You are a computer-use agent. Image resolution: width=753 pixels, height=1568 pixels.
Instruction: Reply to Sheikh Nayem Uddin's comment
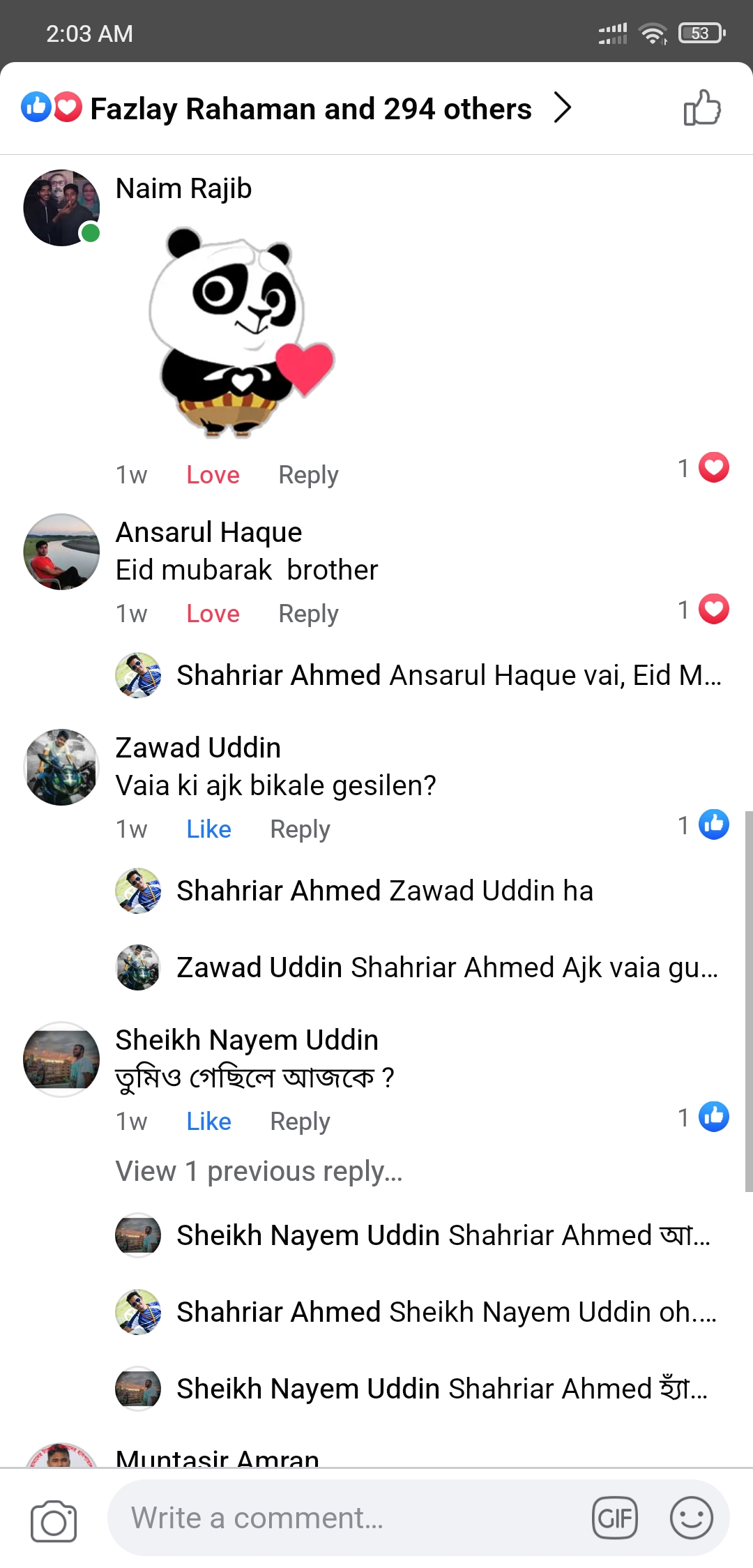coord(300,1122)
